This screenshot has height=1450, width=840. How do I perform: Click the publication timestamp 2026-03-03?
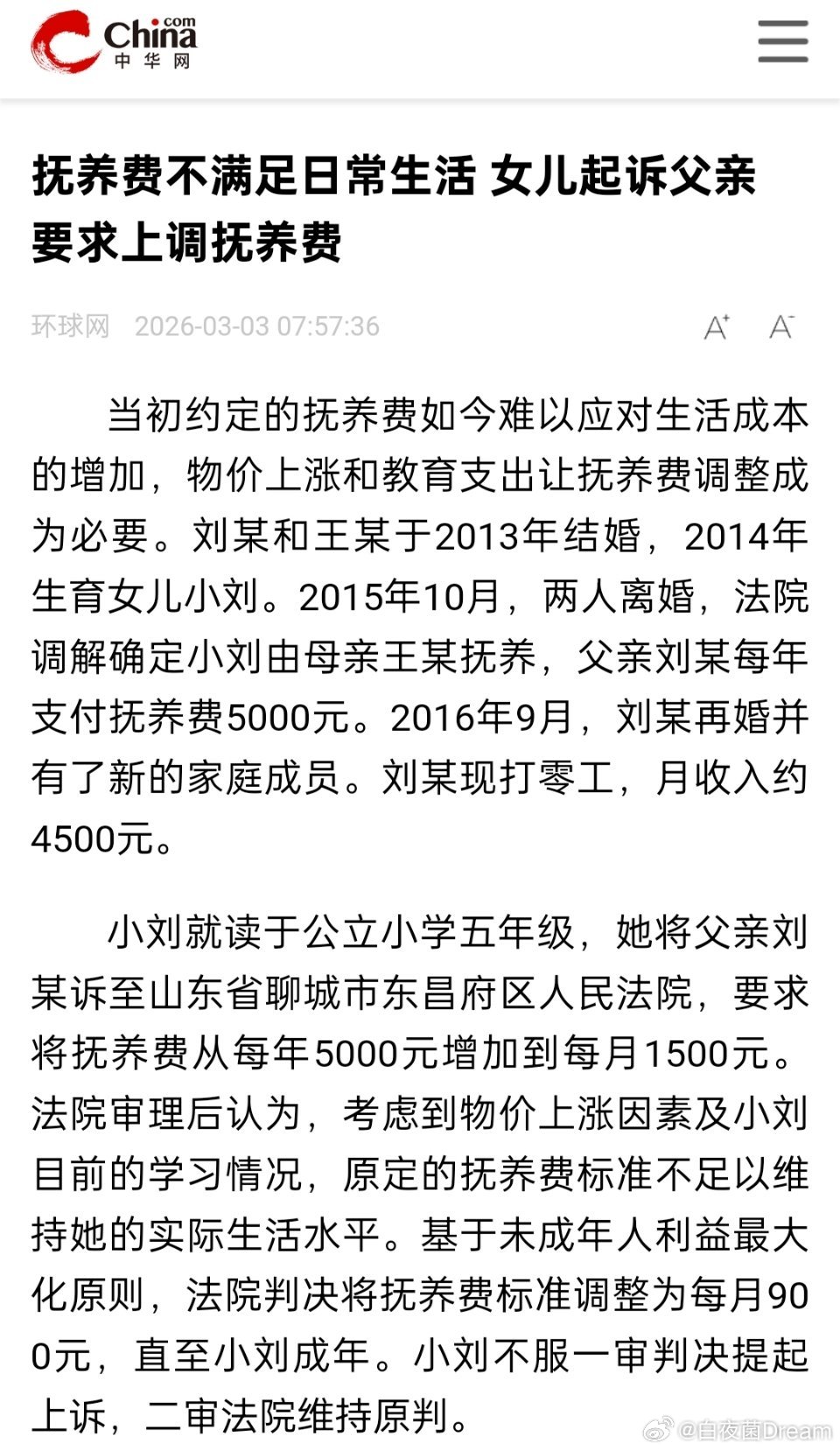pos(258,326)
